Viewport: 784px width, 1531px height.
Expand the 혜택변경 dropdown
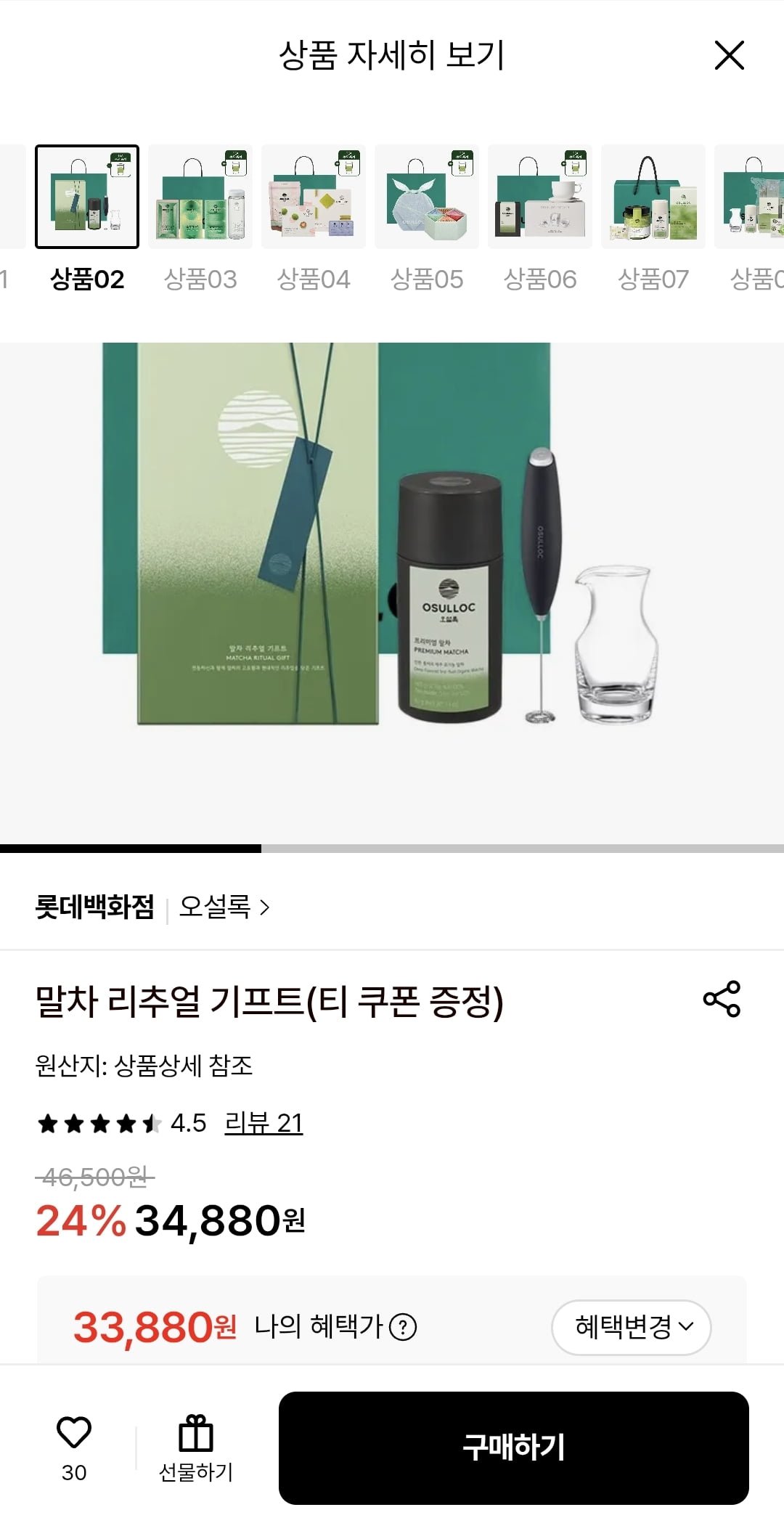coord(631,1327)
